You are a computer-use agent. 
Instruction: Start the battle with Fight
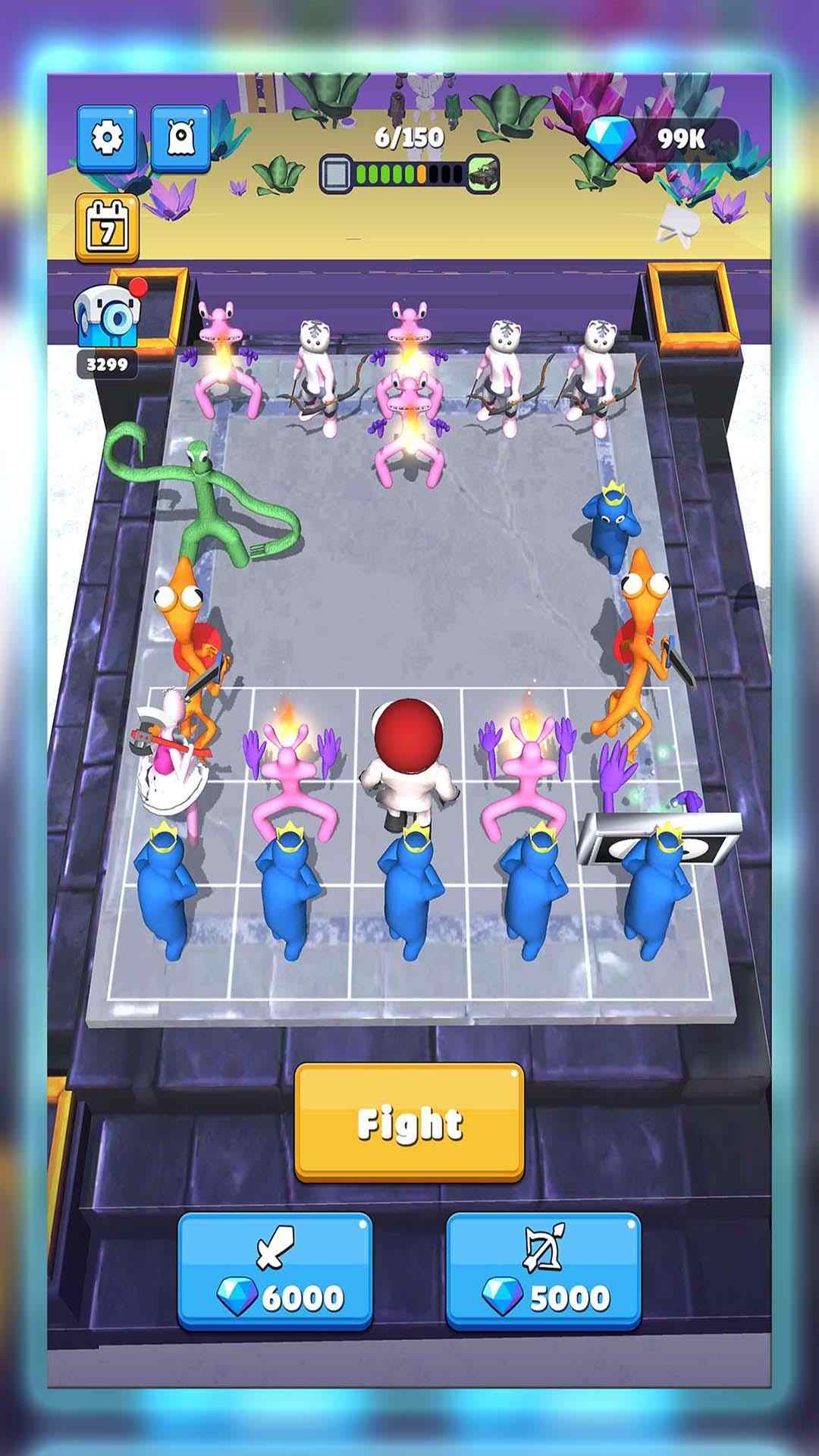(409, 1122)
